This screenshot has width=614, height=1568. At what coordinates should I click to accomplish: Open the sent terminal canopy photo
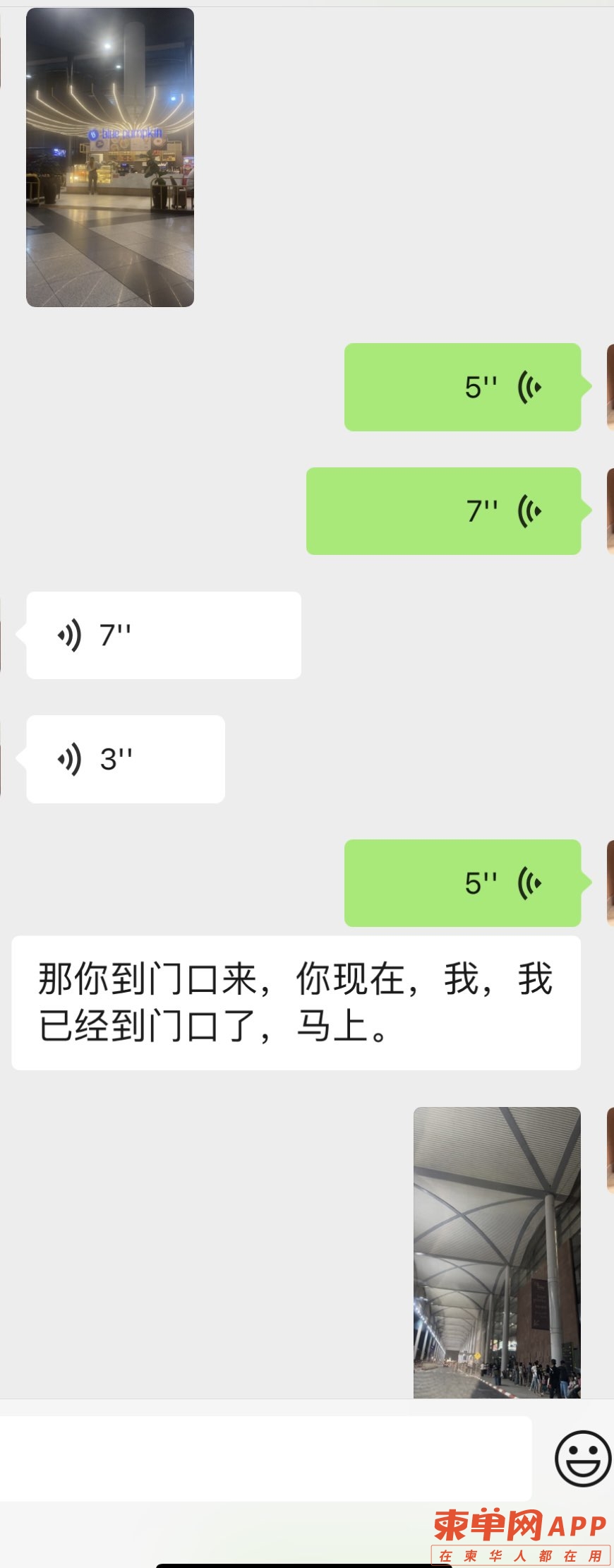tap(497, 1252)
